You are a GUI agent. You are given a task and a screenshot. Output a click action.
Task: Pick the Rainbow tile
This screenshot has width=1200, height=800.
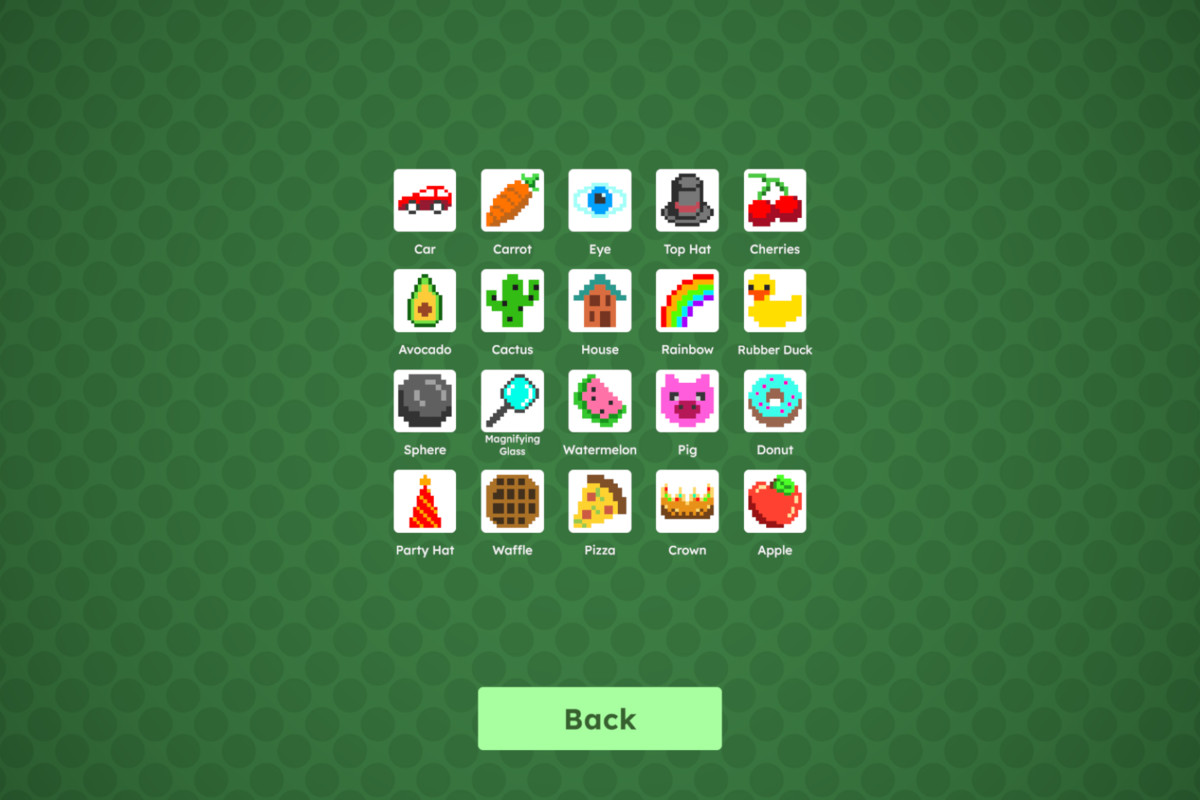click(x=687, y=300)
